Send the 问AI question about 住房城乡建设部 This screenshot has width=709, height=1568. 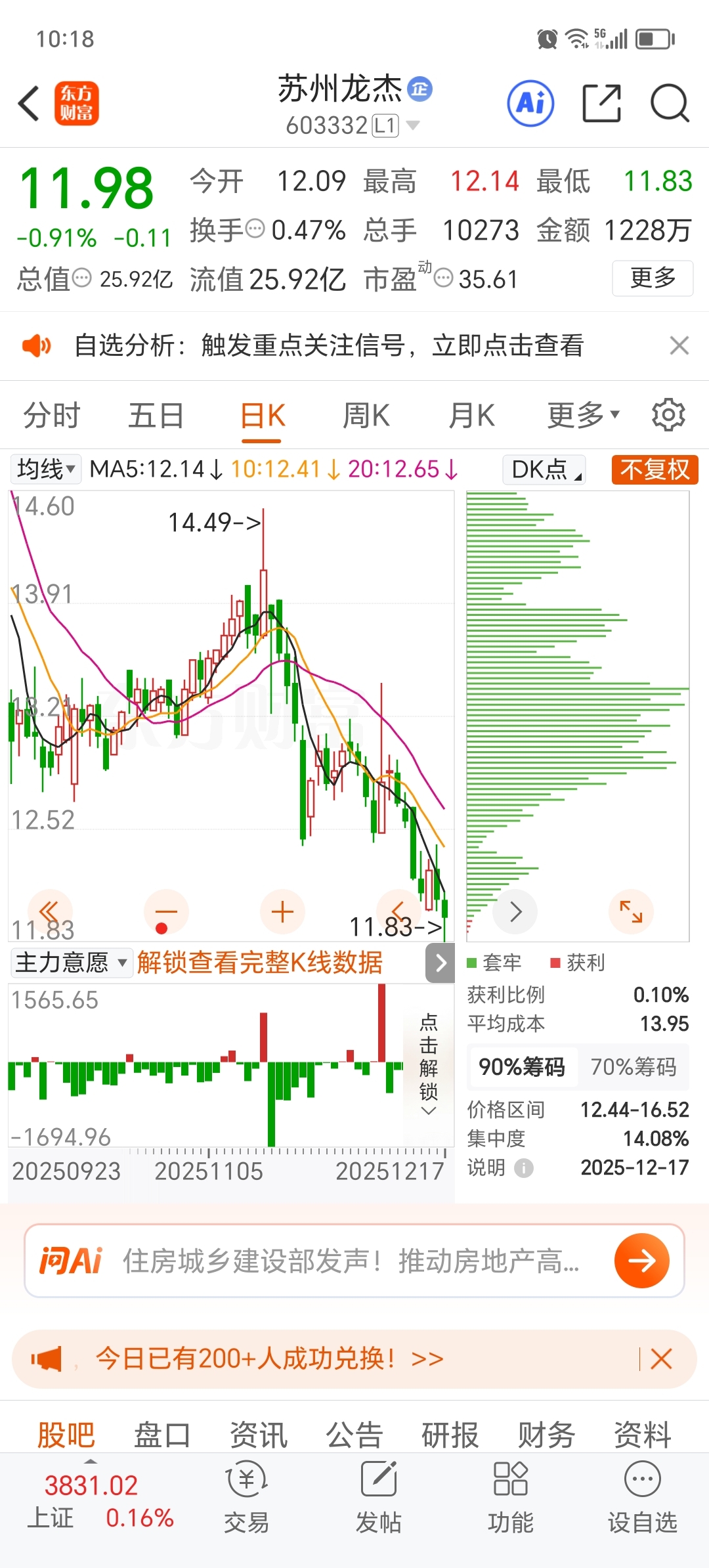point(641,1260)
